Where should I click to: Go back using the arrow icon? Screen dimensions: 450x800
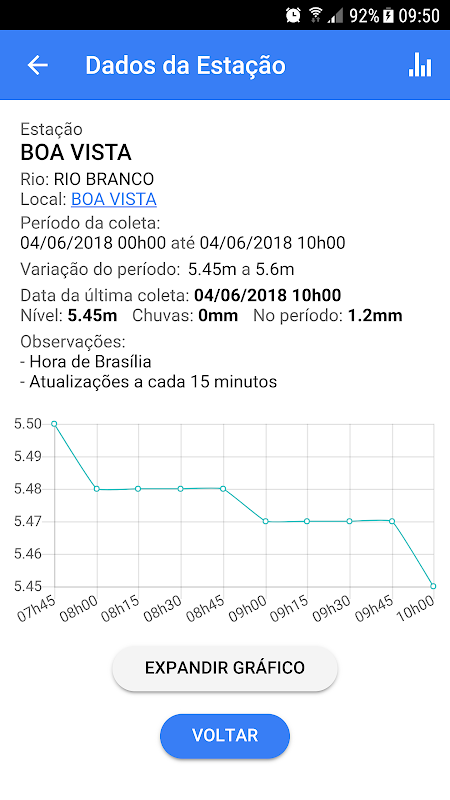(38, 65)
